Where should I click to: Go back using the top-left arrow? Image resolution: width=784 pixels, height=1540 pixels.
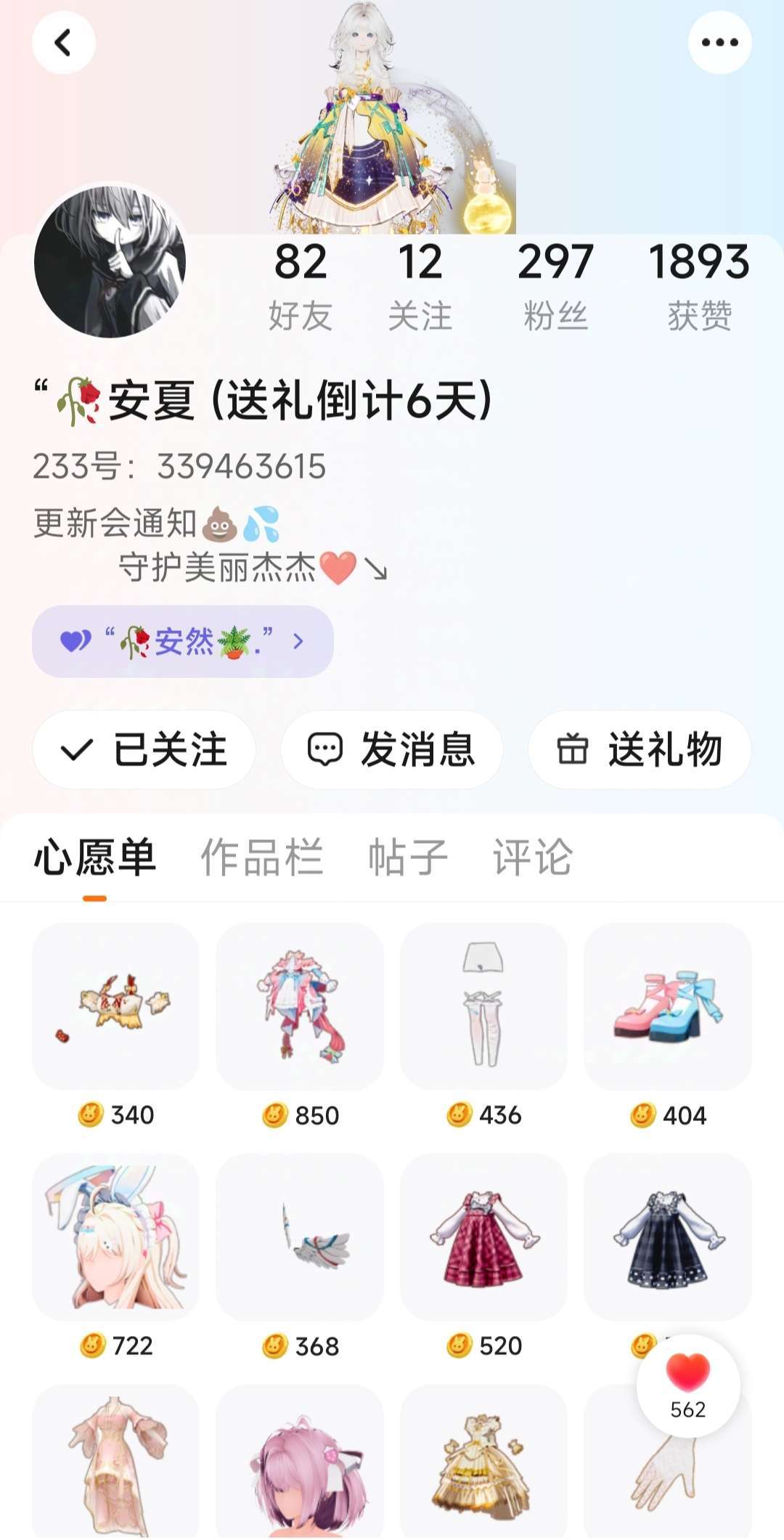pos(64,42)
